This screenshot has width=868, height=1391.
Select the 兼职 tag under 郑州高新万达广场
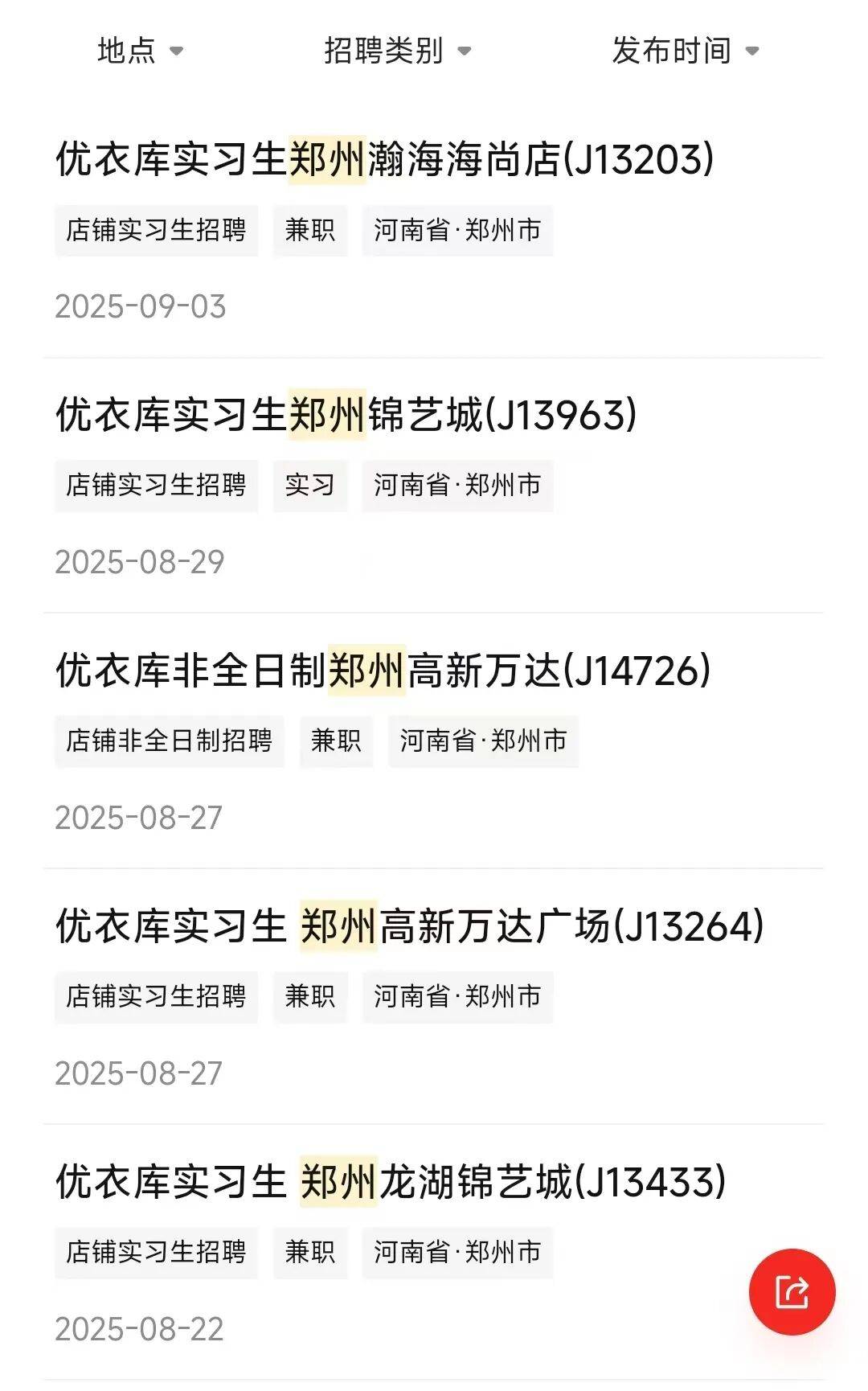(x=310, y=997)
